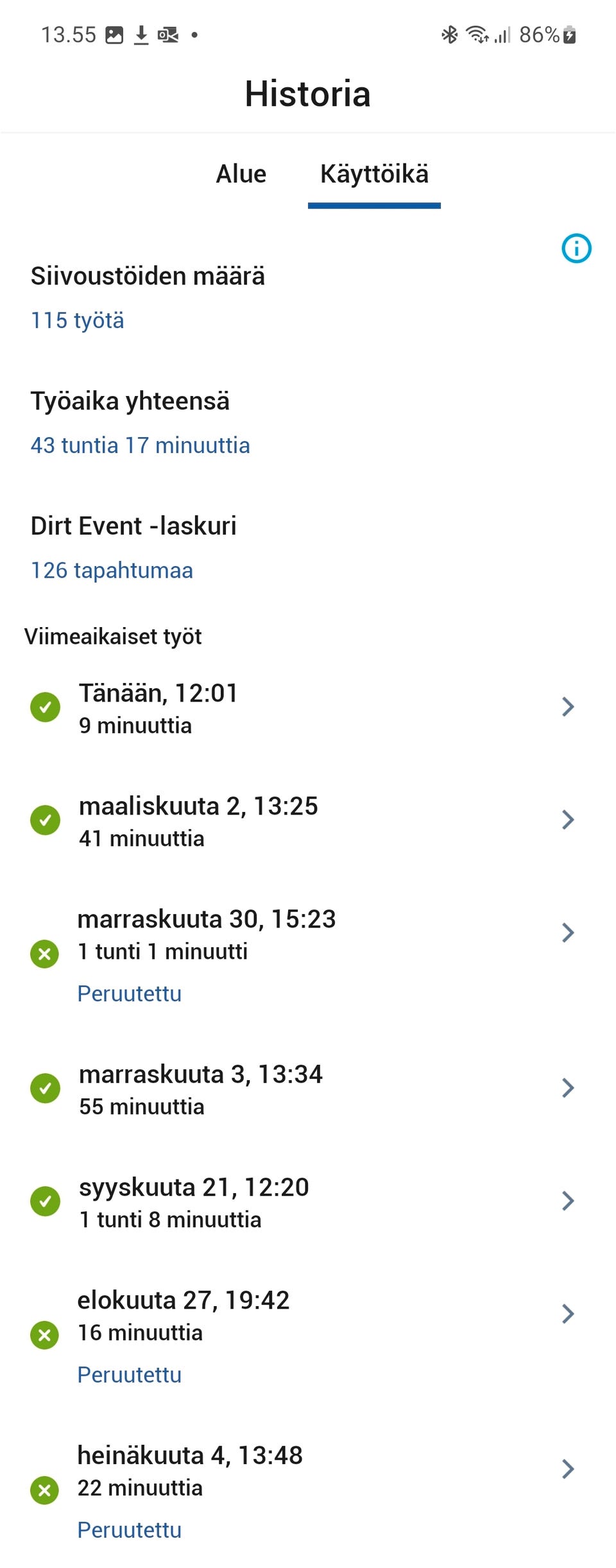Open the heinäkuuta 4, 13:48 job
This screenshot has height=1568, width=616.
click(x=308, y=1490)
